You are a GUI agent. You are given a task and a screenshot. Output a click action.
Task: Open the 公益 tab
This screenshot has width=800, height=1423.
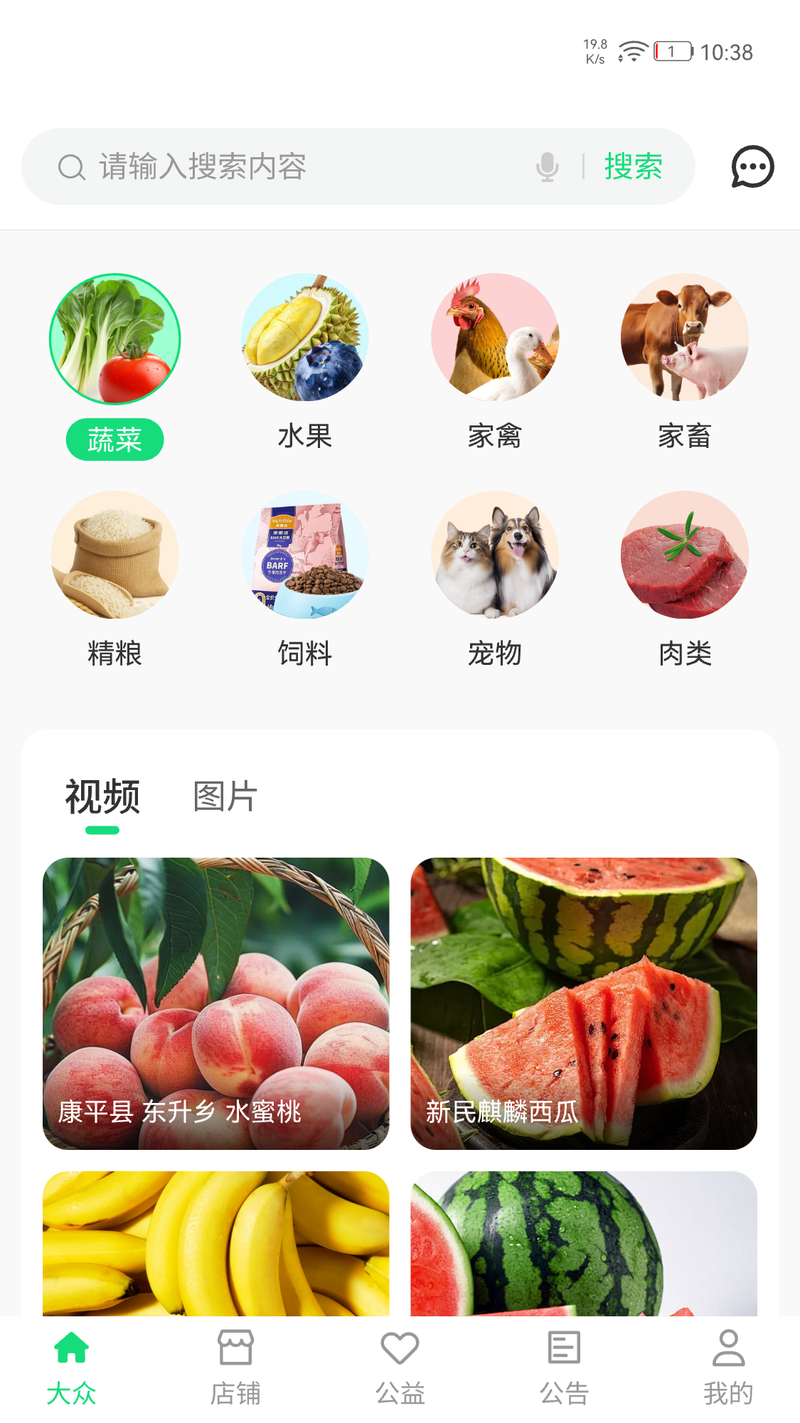[400, 1366]
